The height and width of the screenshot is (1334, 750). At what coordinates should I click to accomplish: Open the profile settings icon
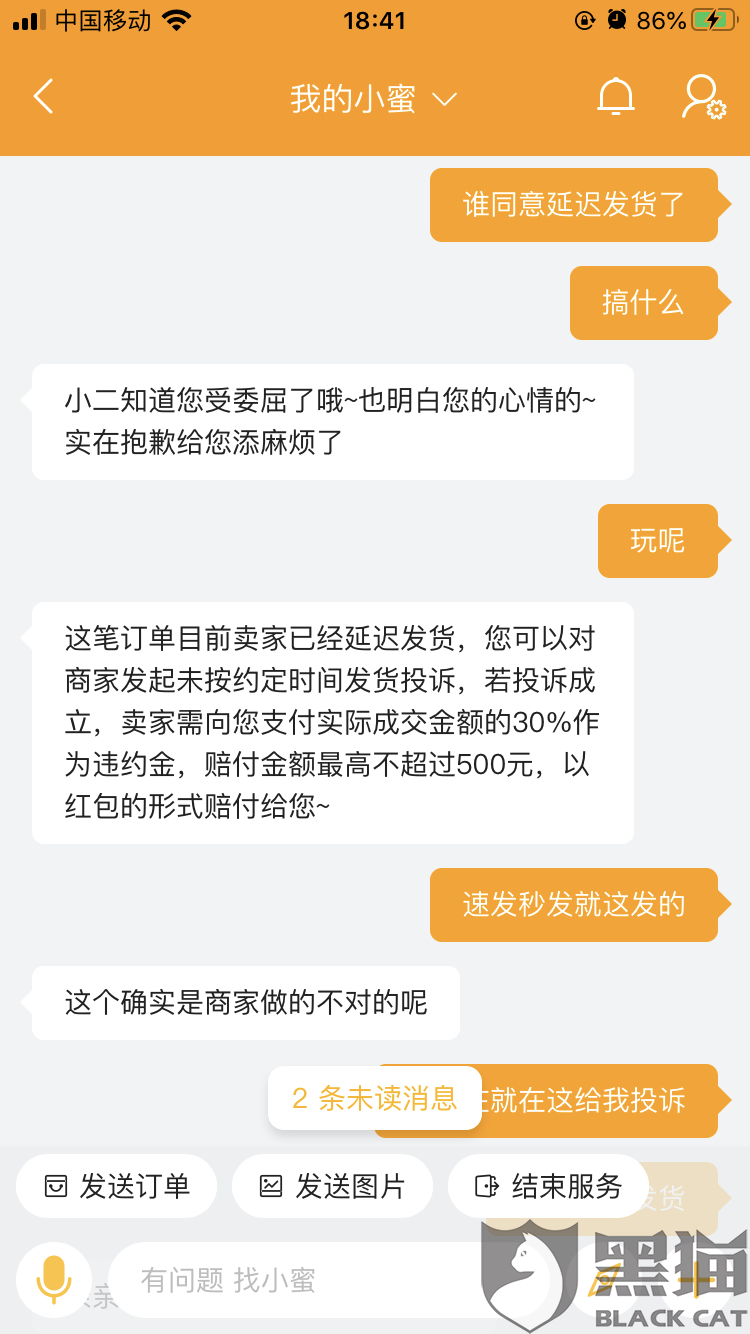703,97
